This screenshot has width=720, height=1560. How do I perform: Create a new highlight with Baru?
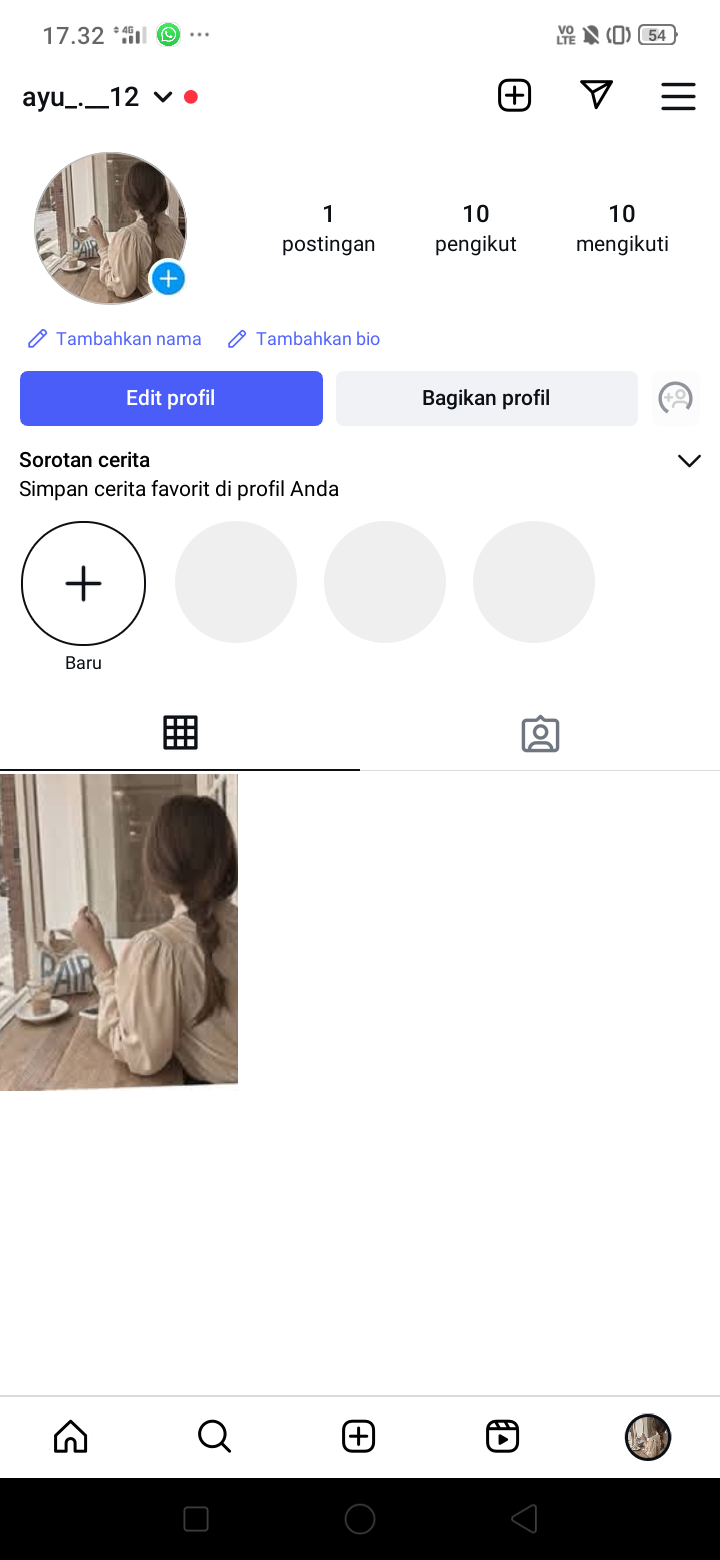pyautogui.click(x=83, y=583)
